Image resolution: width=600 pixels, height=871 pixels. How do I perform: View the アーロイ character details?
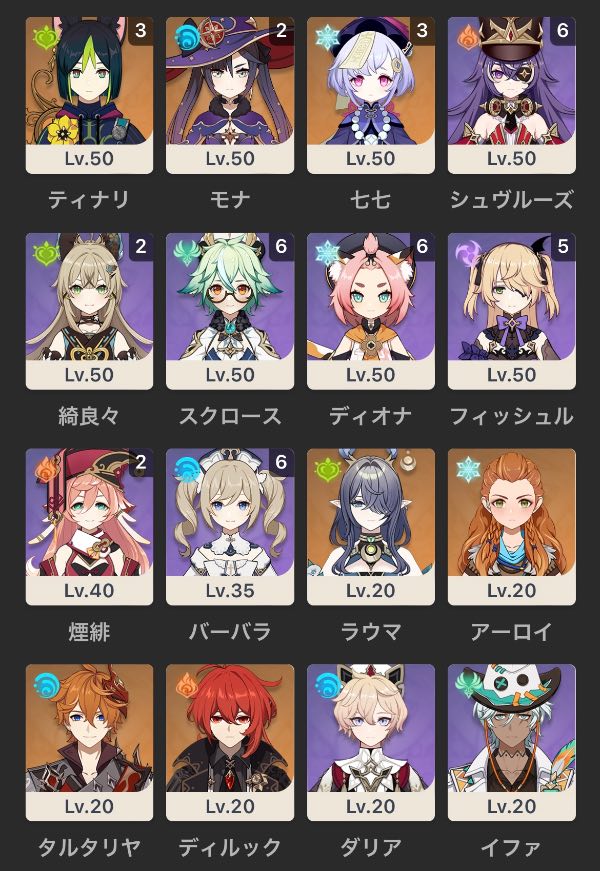point(512,526)
